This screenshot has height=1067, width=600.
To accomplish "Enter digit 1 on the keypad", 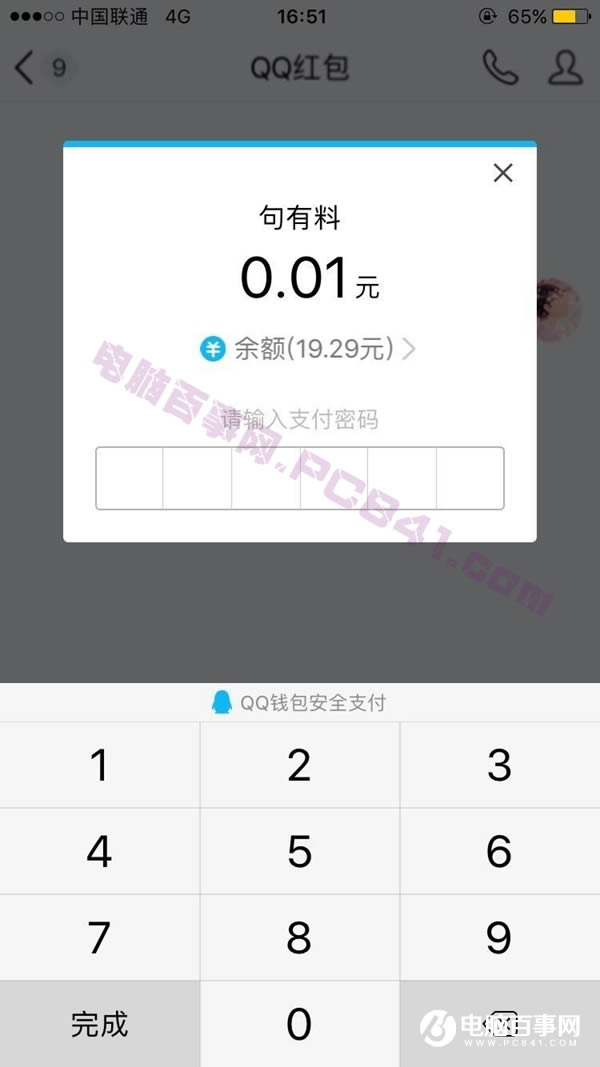I will pos(99,765).
